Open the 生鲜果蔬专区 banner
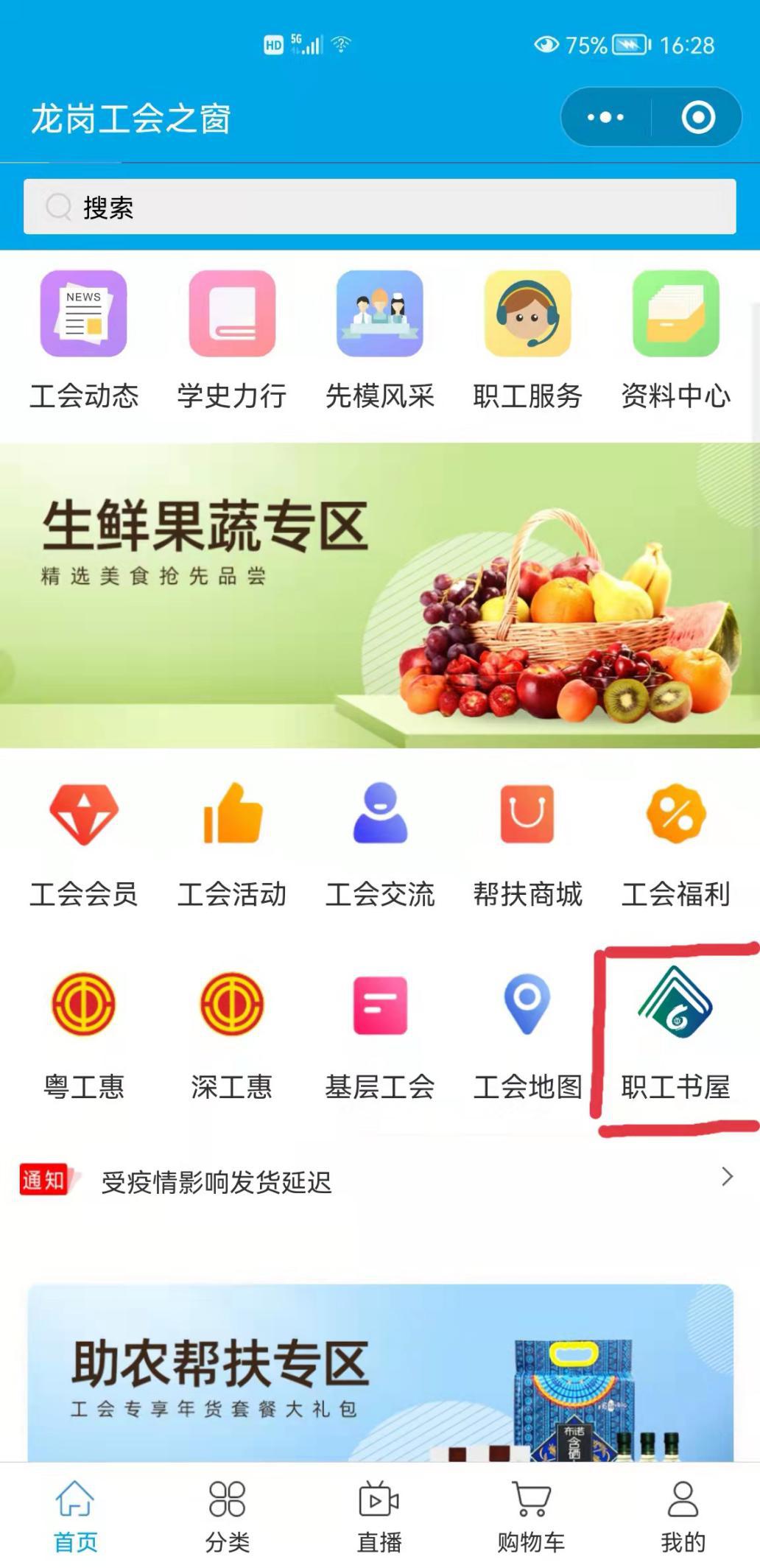The image size is (760, 1568). pos(379,595)
